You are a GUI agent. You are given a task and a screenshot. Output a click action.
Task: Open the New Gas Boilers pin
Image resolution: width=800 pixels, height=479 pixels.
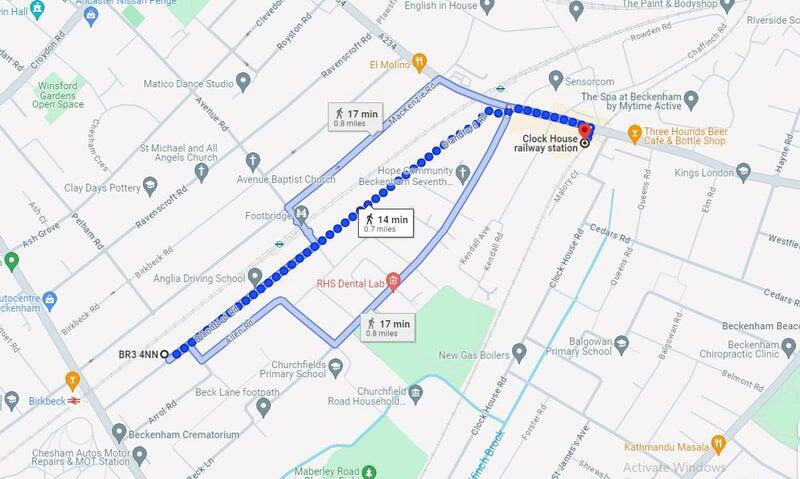click(519, 355)
